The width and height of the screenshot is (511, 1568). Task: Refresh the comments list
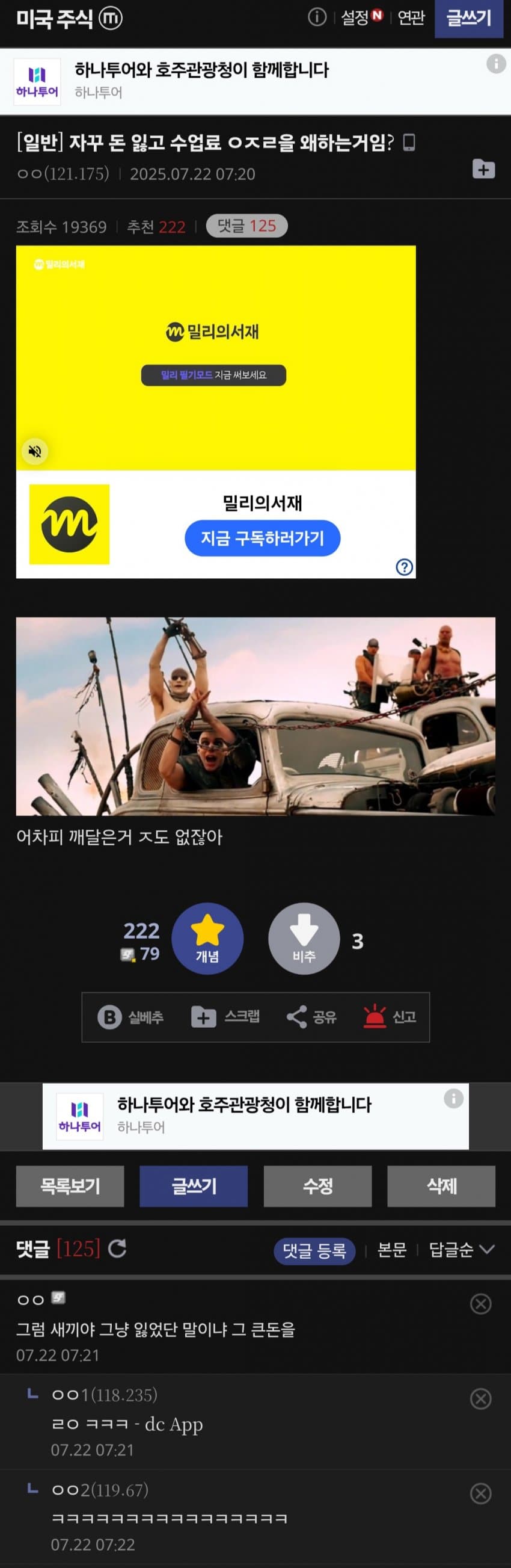[117, 1249]
